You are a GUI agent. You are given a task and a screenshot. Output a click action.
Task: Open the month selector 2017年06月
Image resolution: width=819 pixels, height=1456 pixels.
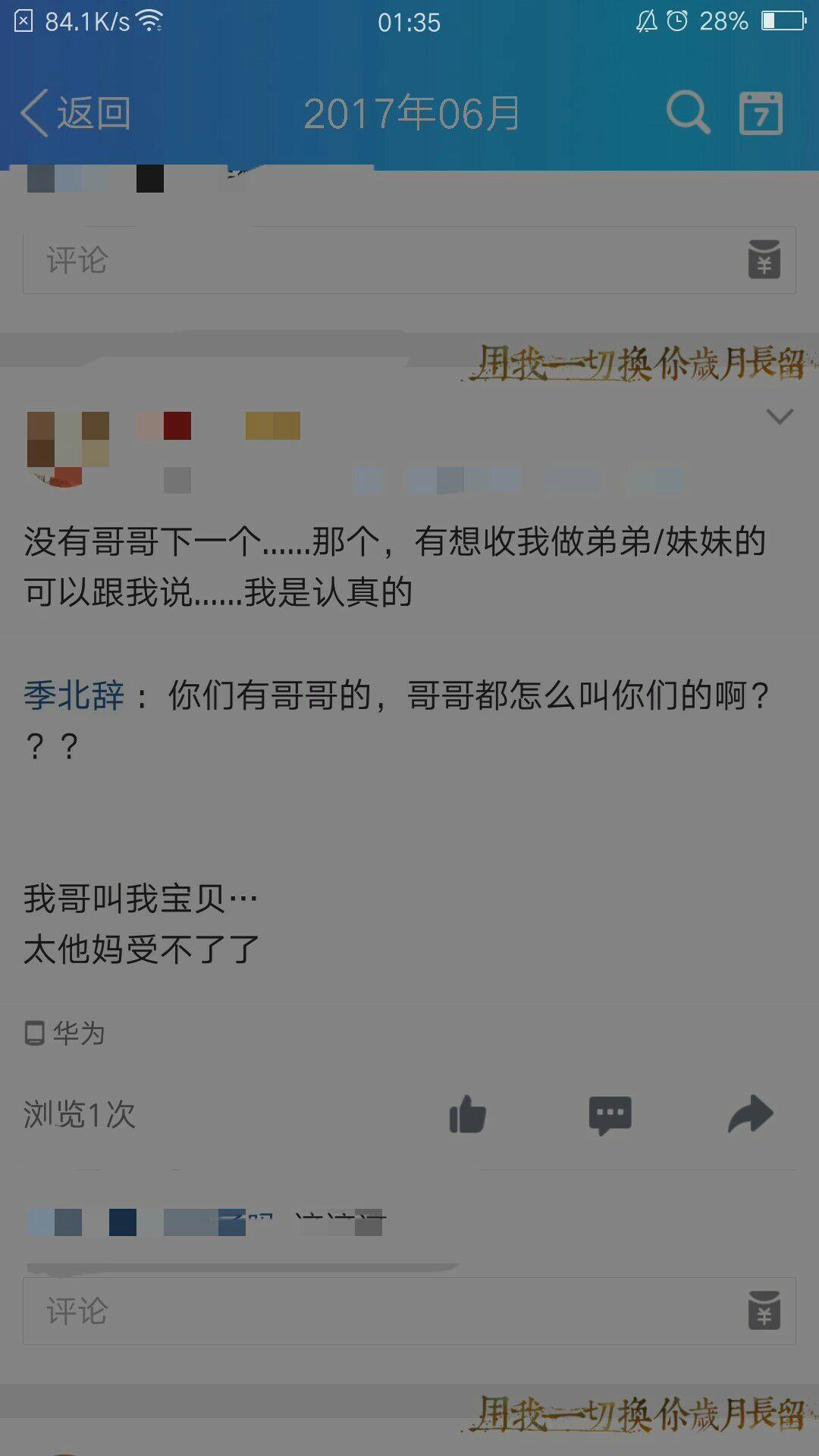pos(412,114)
